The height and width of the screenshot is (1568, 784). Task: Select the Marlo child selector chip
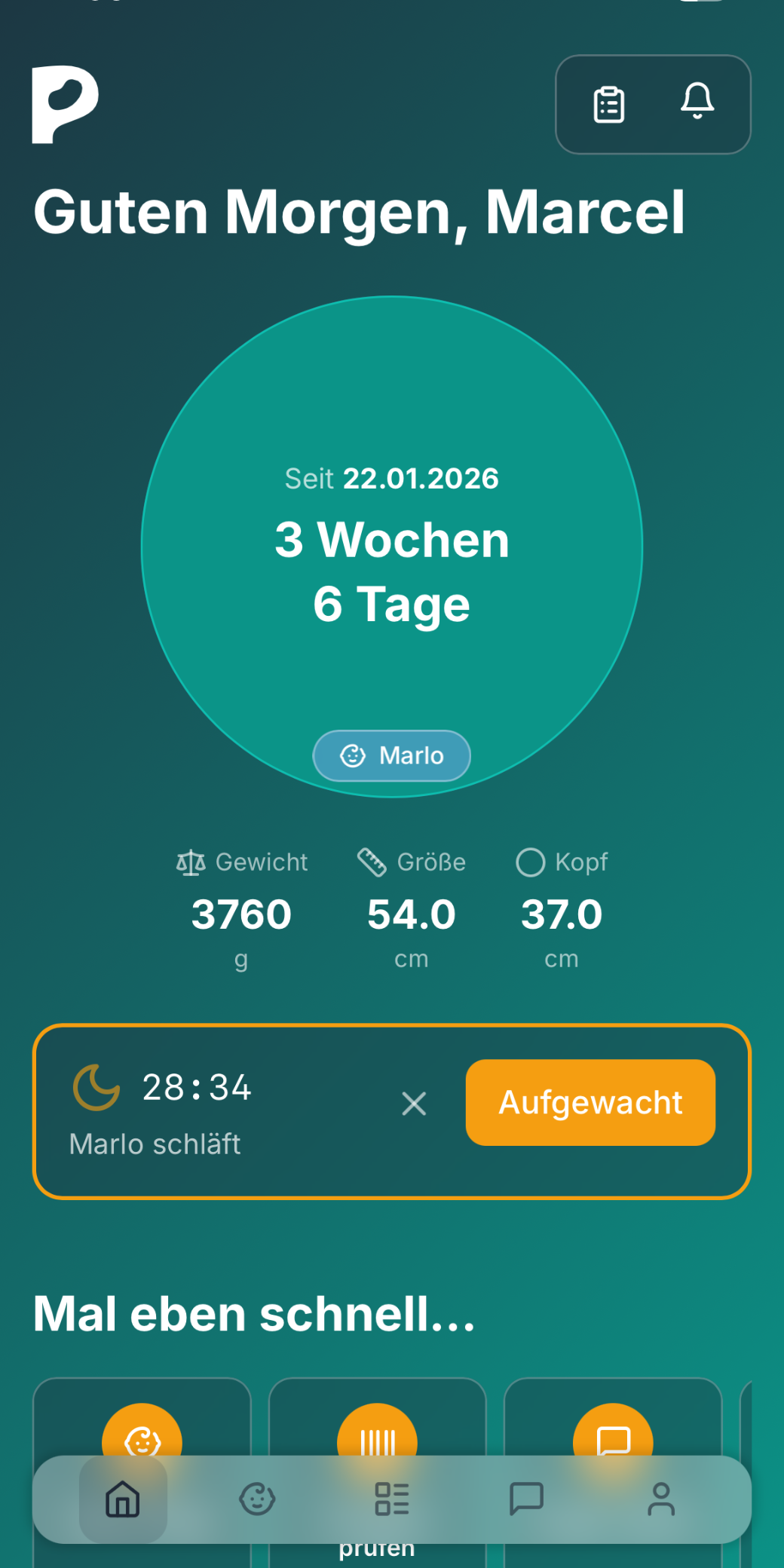tap(391, 755)
